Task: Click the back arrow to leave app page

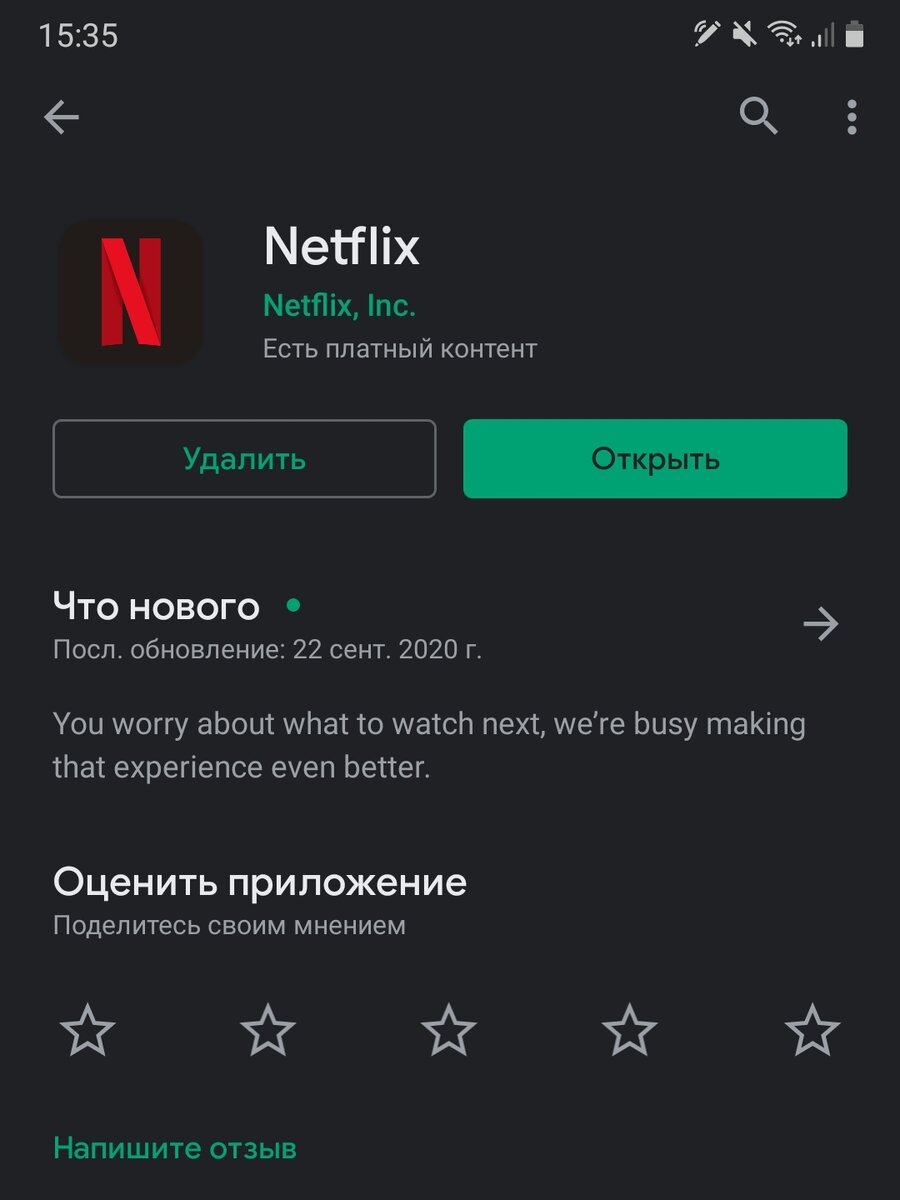Action: [61, 117]
